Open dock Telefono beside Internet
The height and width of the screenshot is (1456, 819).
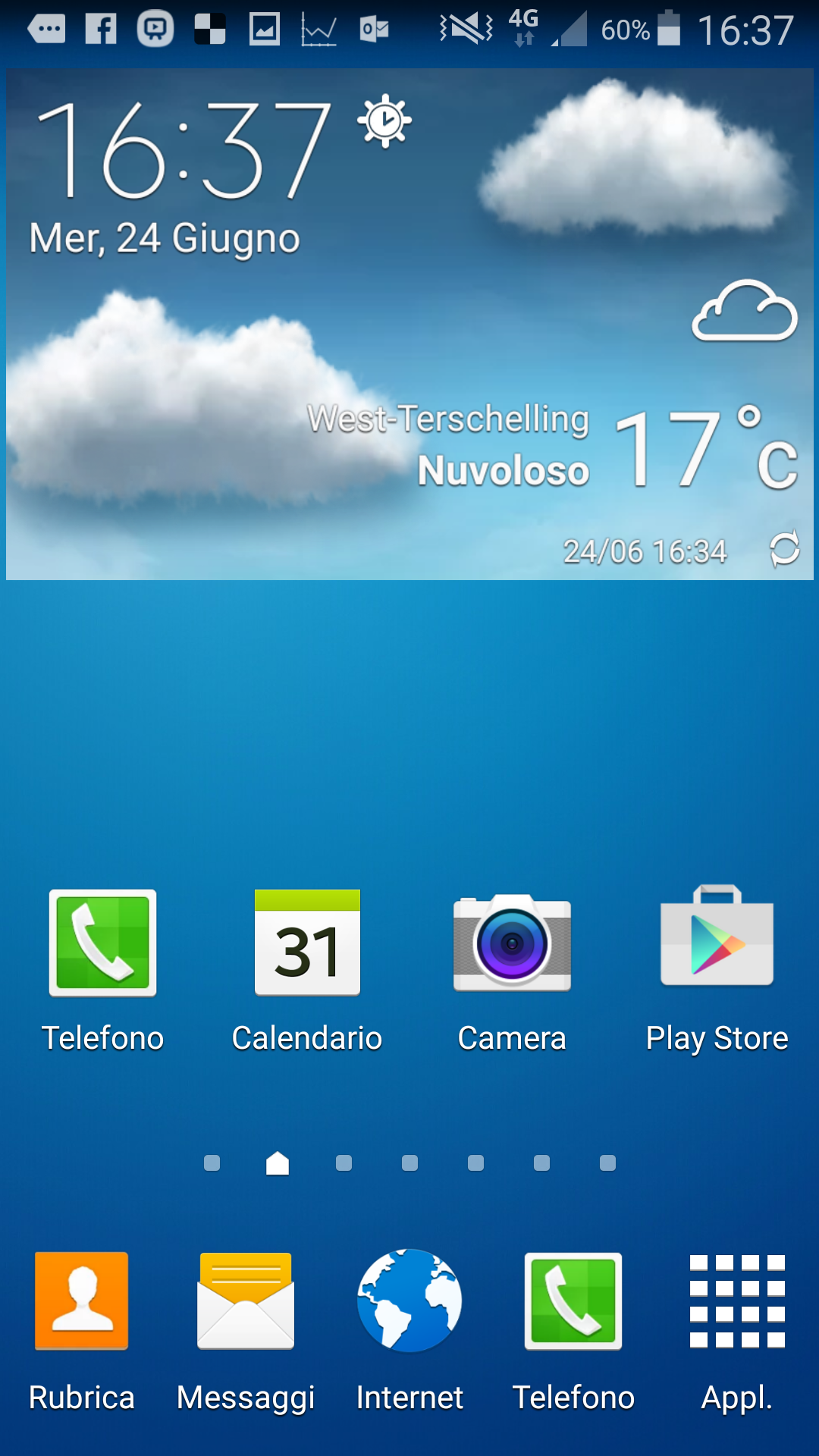click(x=573, y=1301)
